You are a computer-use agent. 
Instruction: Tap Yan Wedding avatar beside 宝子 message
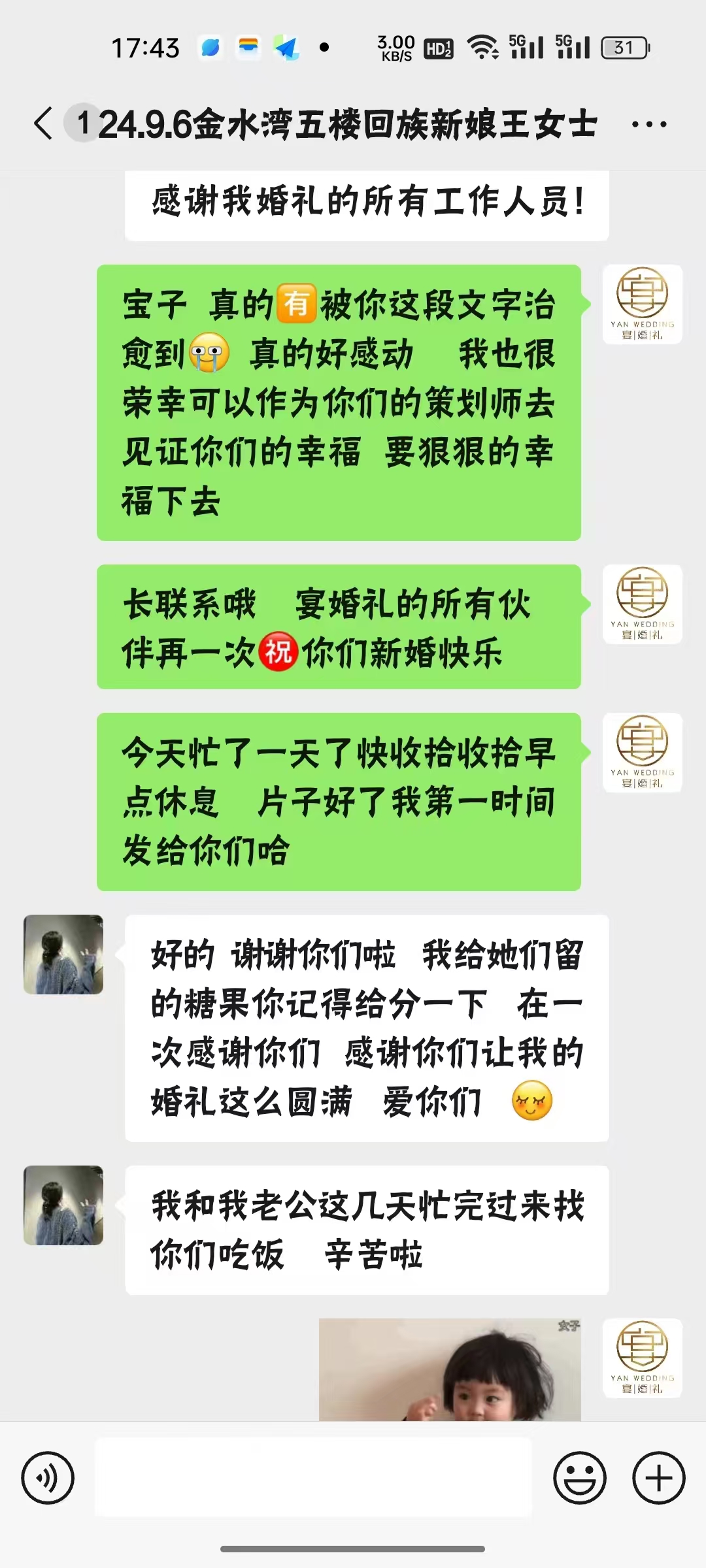click(x=642, y=304)
